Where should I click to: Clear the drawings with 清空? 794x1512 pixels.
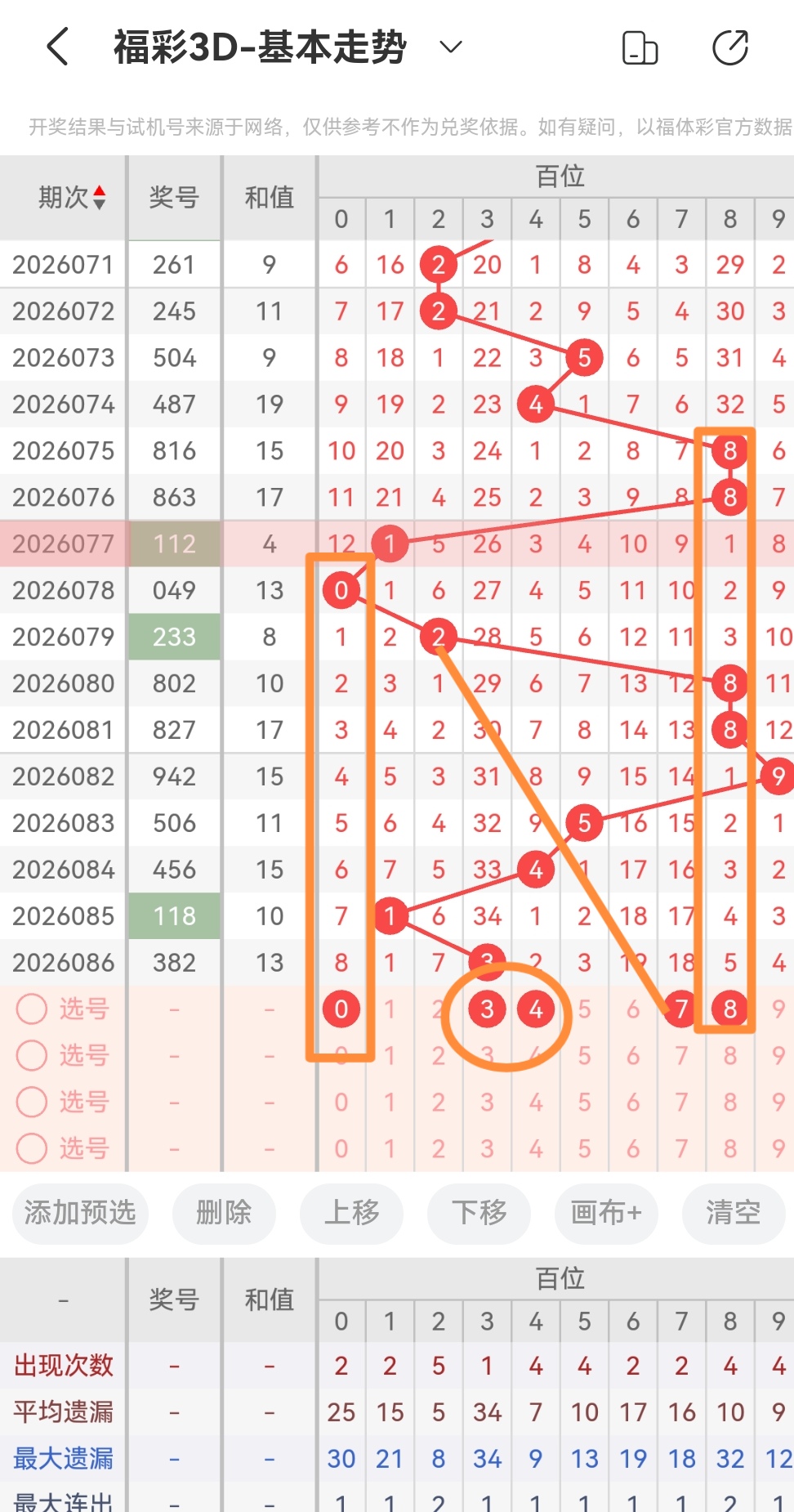click(x=734, y=1213)
